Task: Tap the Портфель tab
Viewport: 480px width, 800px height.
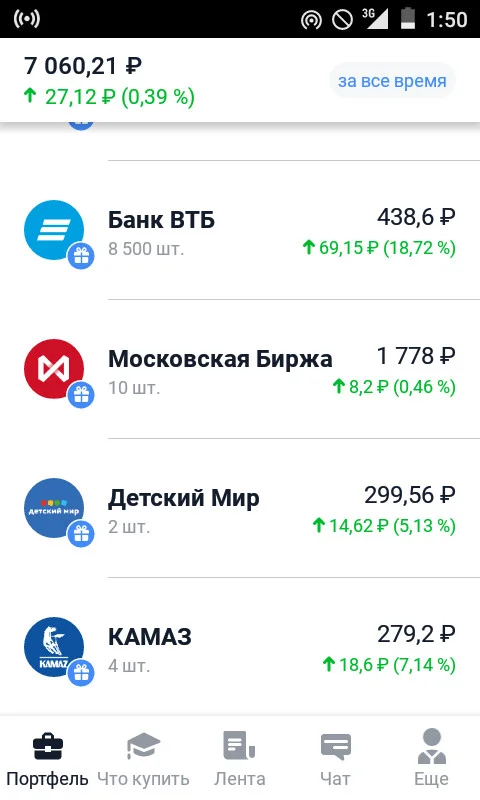Action: [x=47, y=758]
